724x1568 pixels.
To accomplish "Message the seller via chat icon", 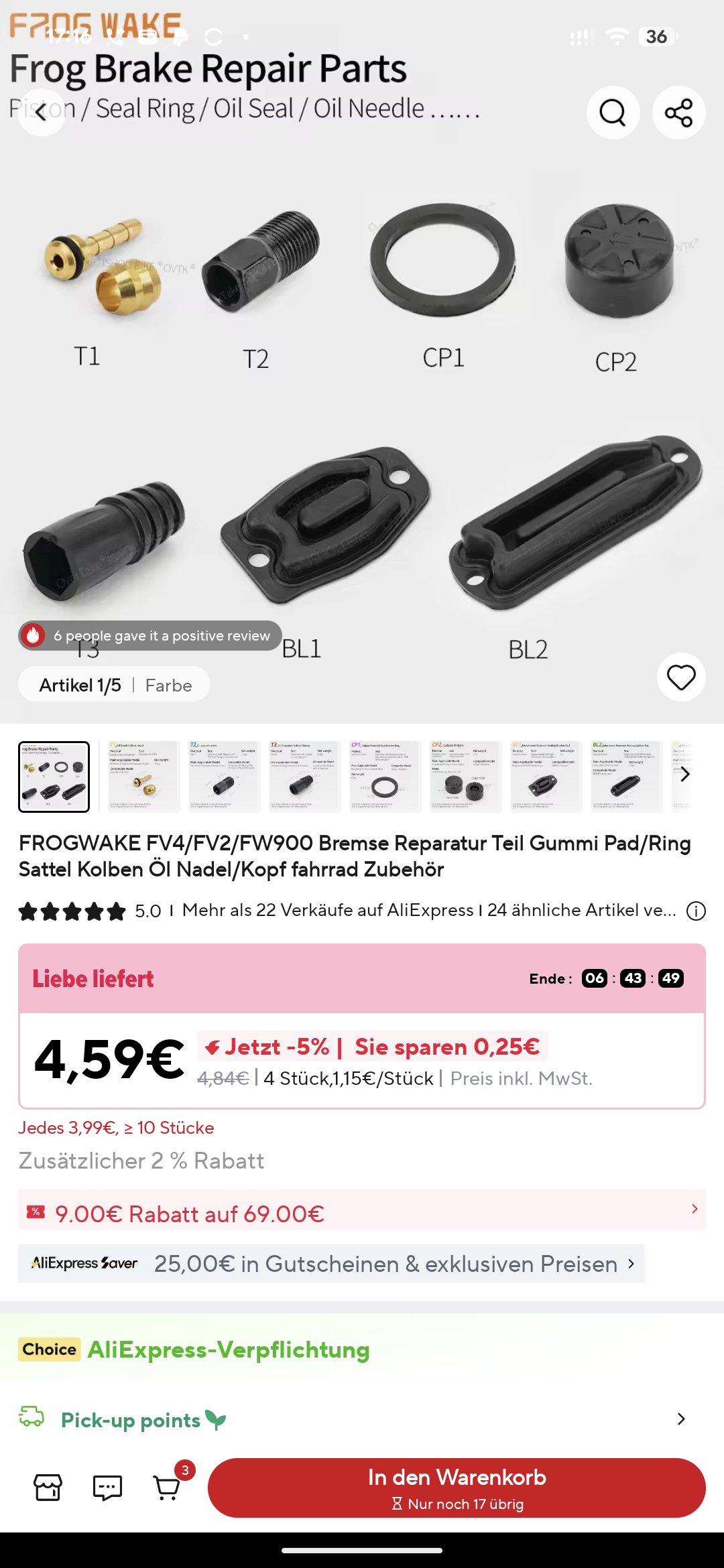I will tap(107, 1488).
